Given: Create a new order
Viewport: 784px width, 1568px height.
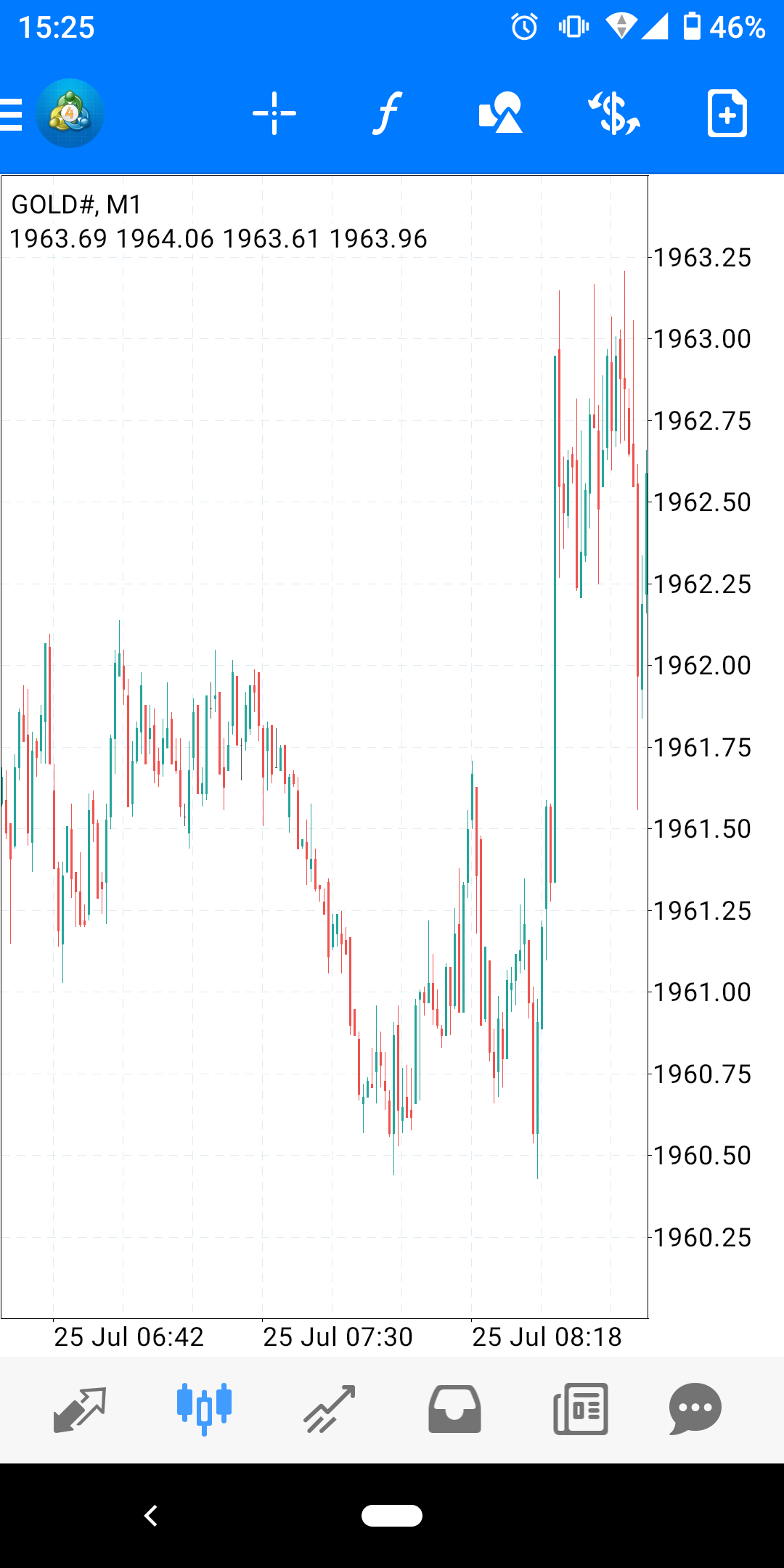Looking at the screenshot, I should [x=727, y=114].
